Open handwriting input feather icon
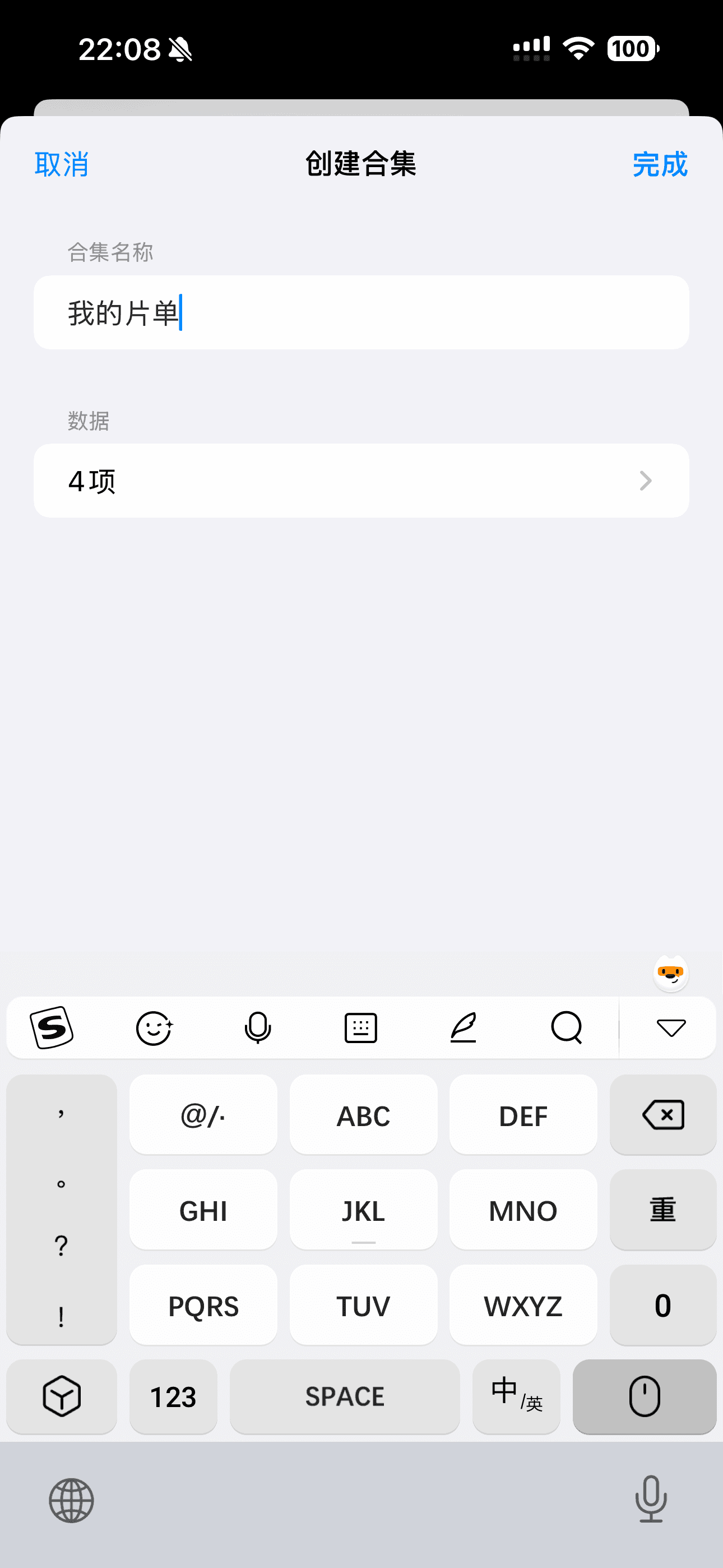The image size is (723, 1568). coord(463,1027)
